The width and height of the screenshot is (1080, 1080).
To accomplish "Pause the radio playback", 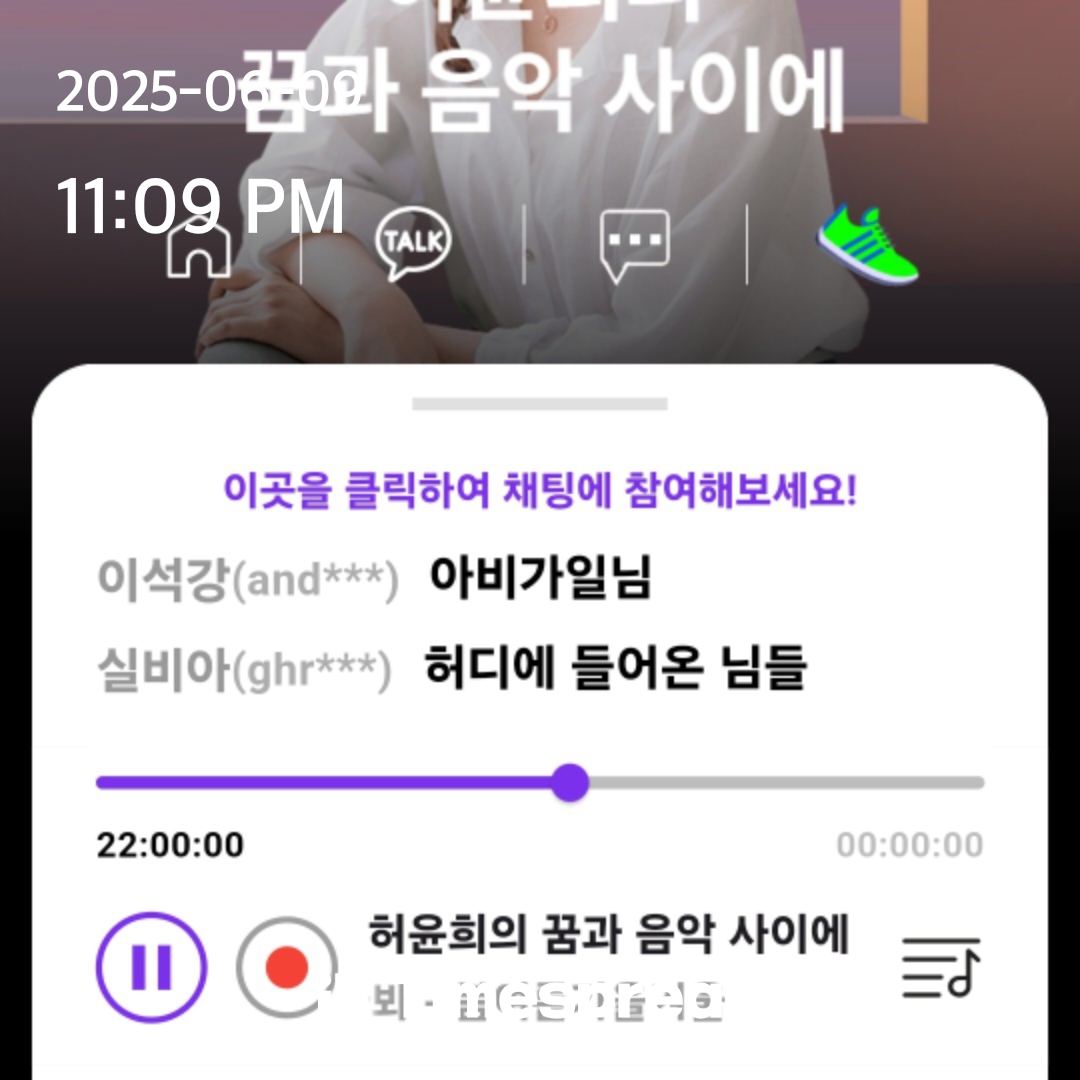I will coord(151,966).
